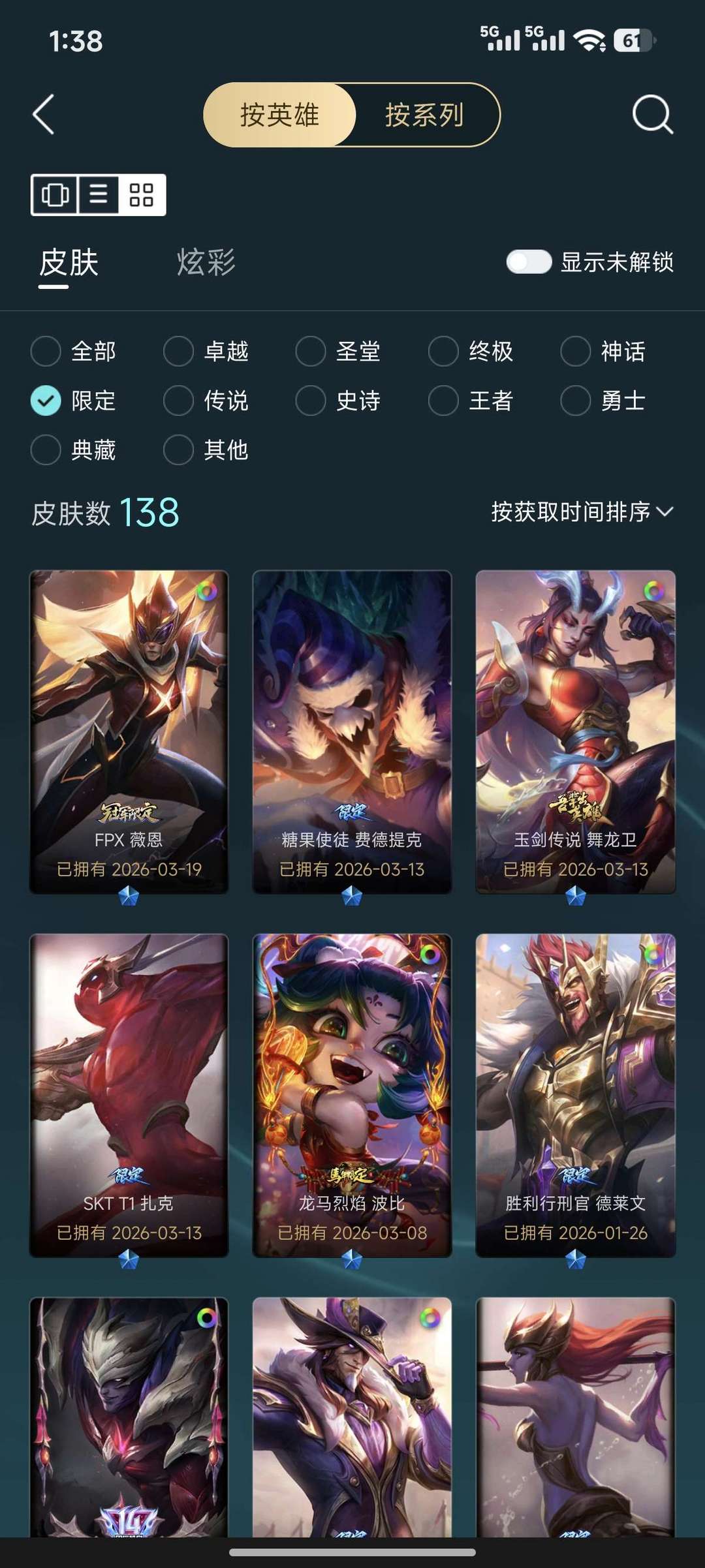Open the 龙马烈焰 波比 skin card
705x1568 pixels.
[x=352, y=1095]
